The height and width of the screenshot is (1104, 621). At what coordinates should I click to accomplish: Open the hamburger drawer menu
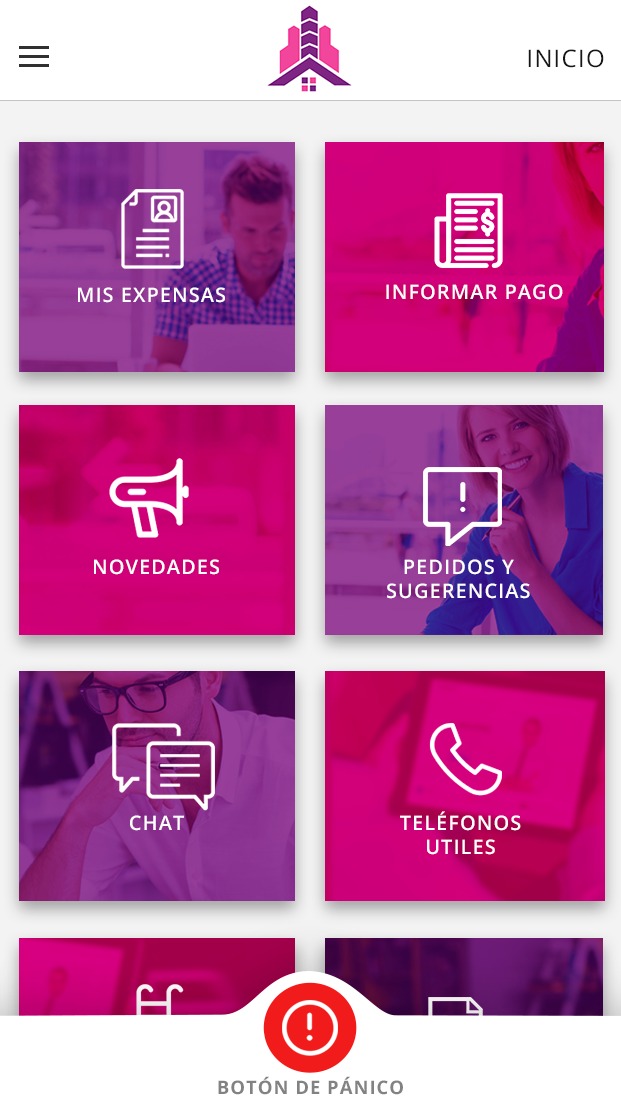[34, 57]
